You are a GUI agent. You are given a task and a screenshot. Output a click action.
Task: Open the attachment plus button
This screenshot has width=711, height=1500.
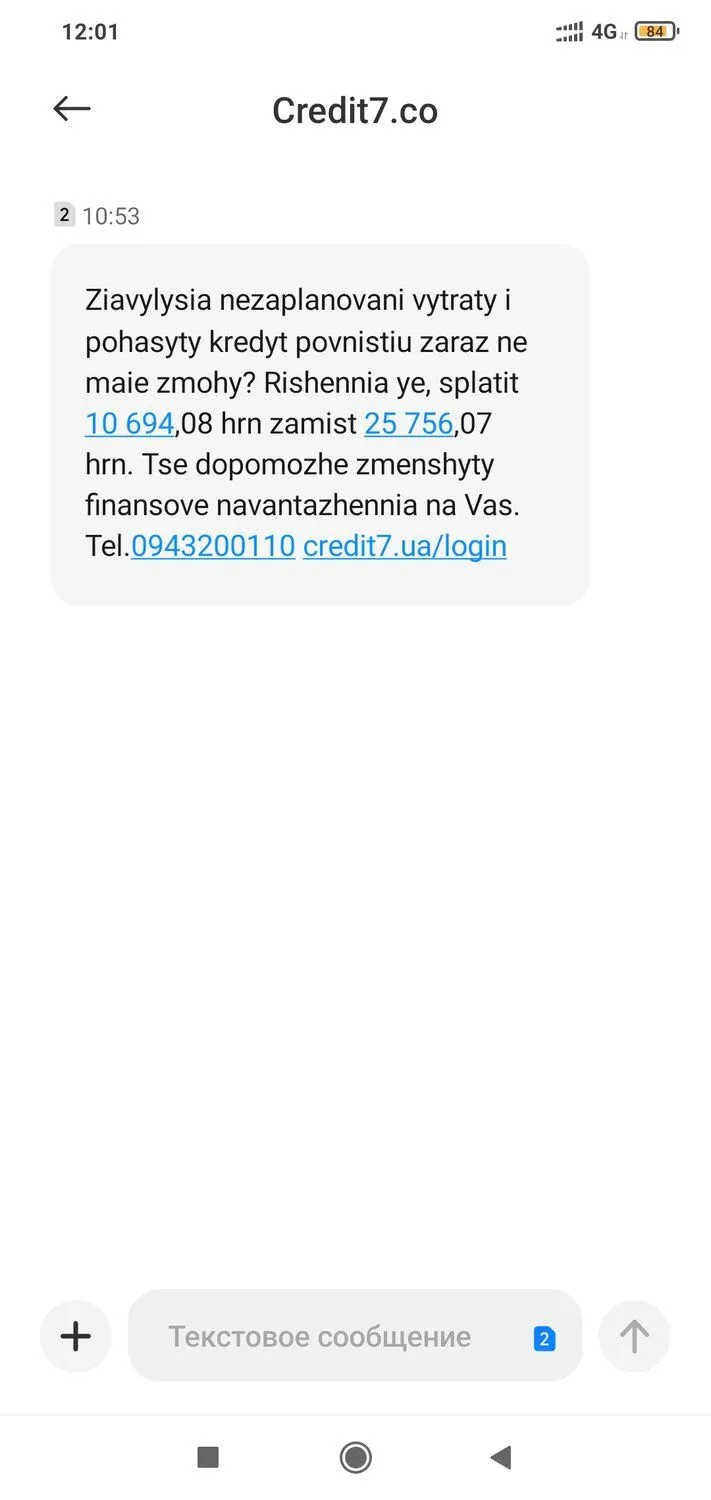(x=76, y=1336)
